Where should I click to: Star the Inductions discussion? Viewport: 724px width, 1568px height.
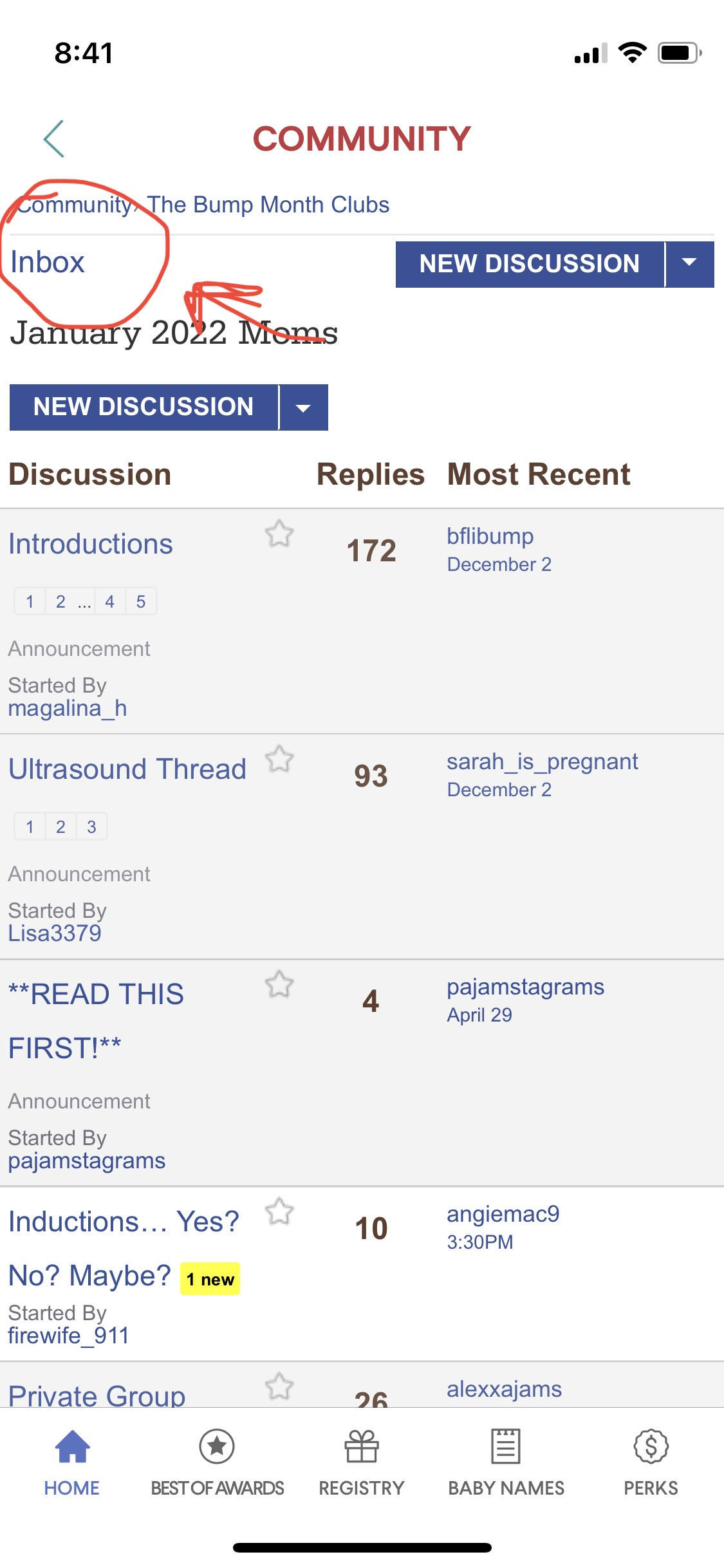tap(279, 1212)
